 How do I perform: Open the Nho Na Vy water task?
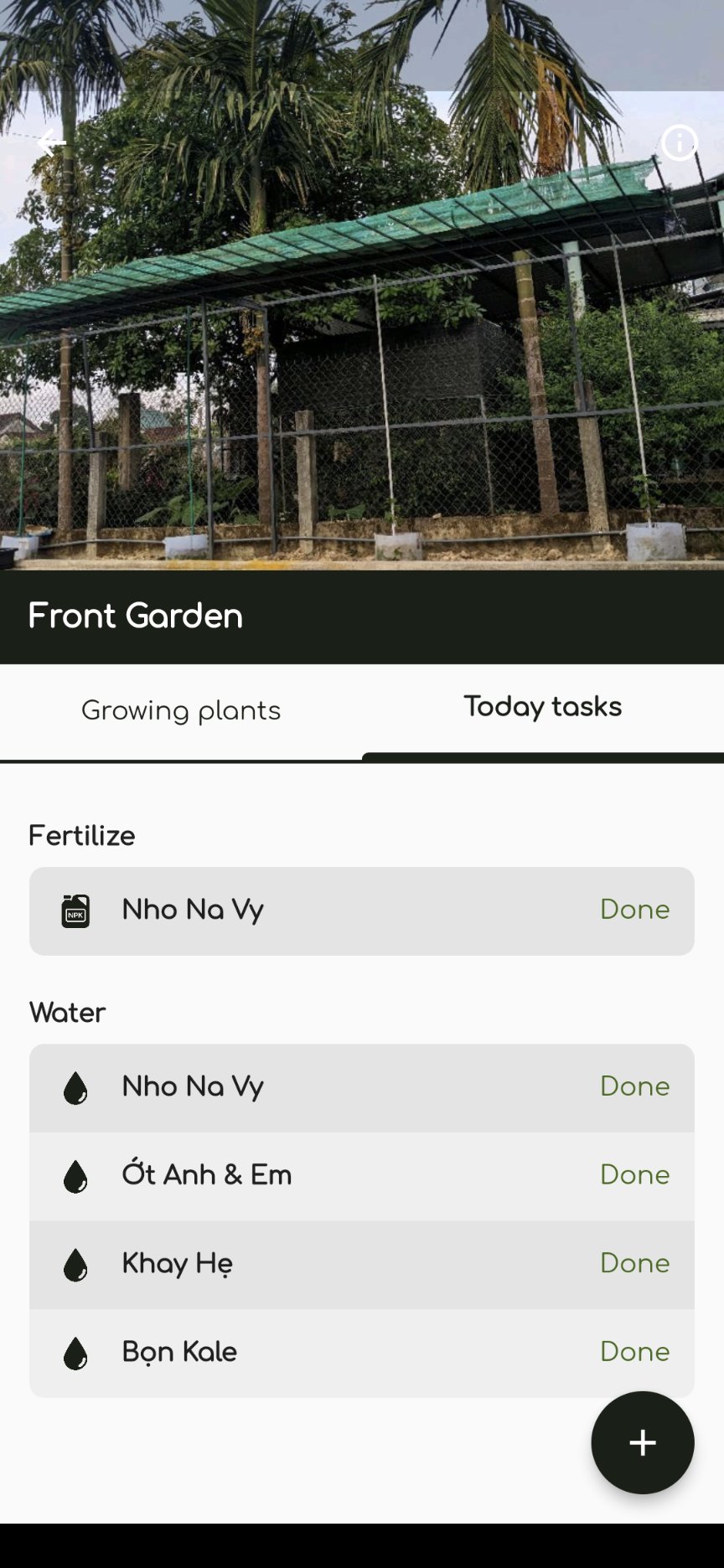click(x=362, y=1088)
